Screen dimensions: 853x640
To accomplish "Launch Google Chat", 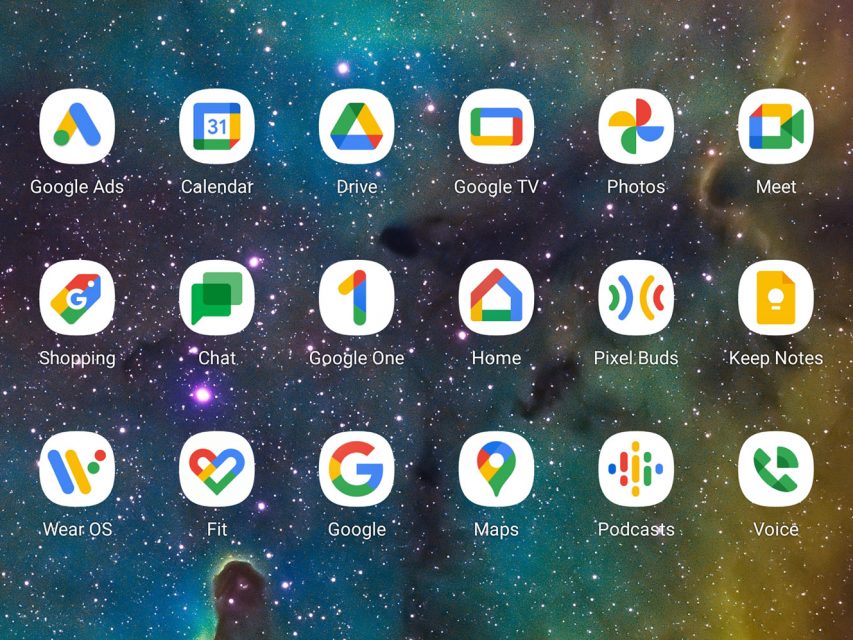I will point(217,298).
